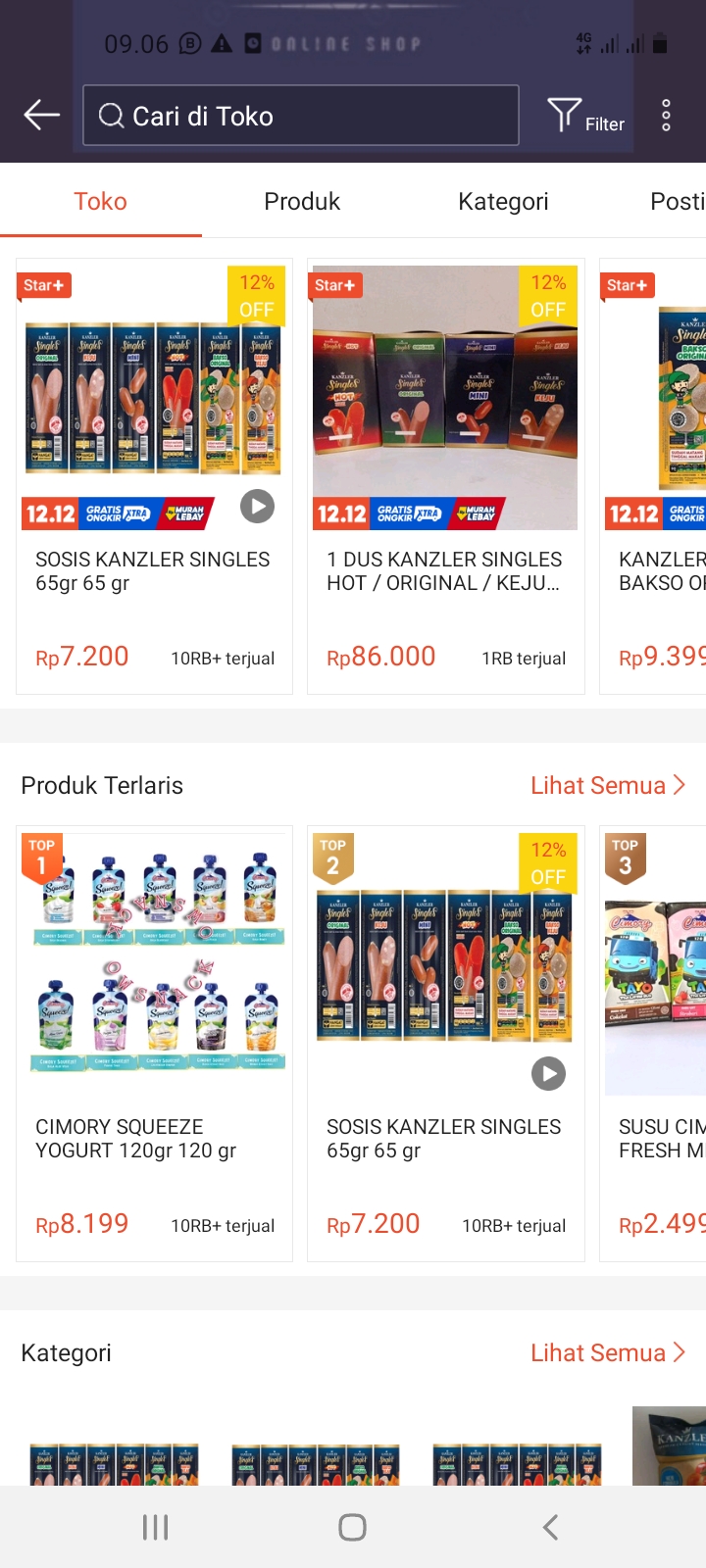Open Cimory Squeeze Yogurt 120gr product
Screen dimensions: 706x1568
coord(154,1044)
